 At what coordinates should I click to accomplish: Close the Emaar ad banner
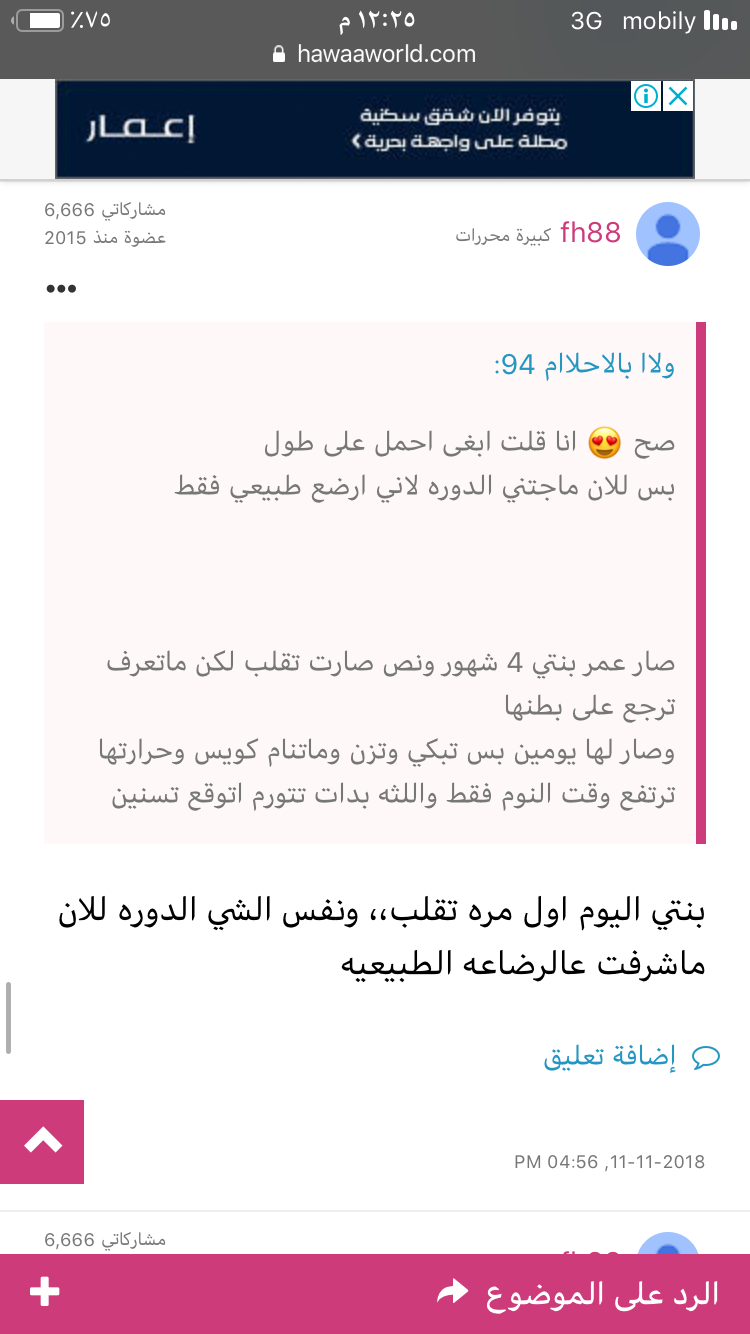[x=678, y=96]
